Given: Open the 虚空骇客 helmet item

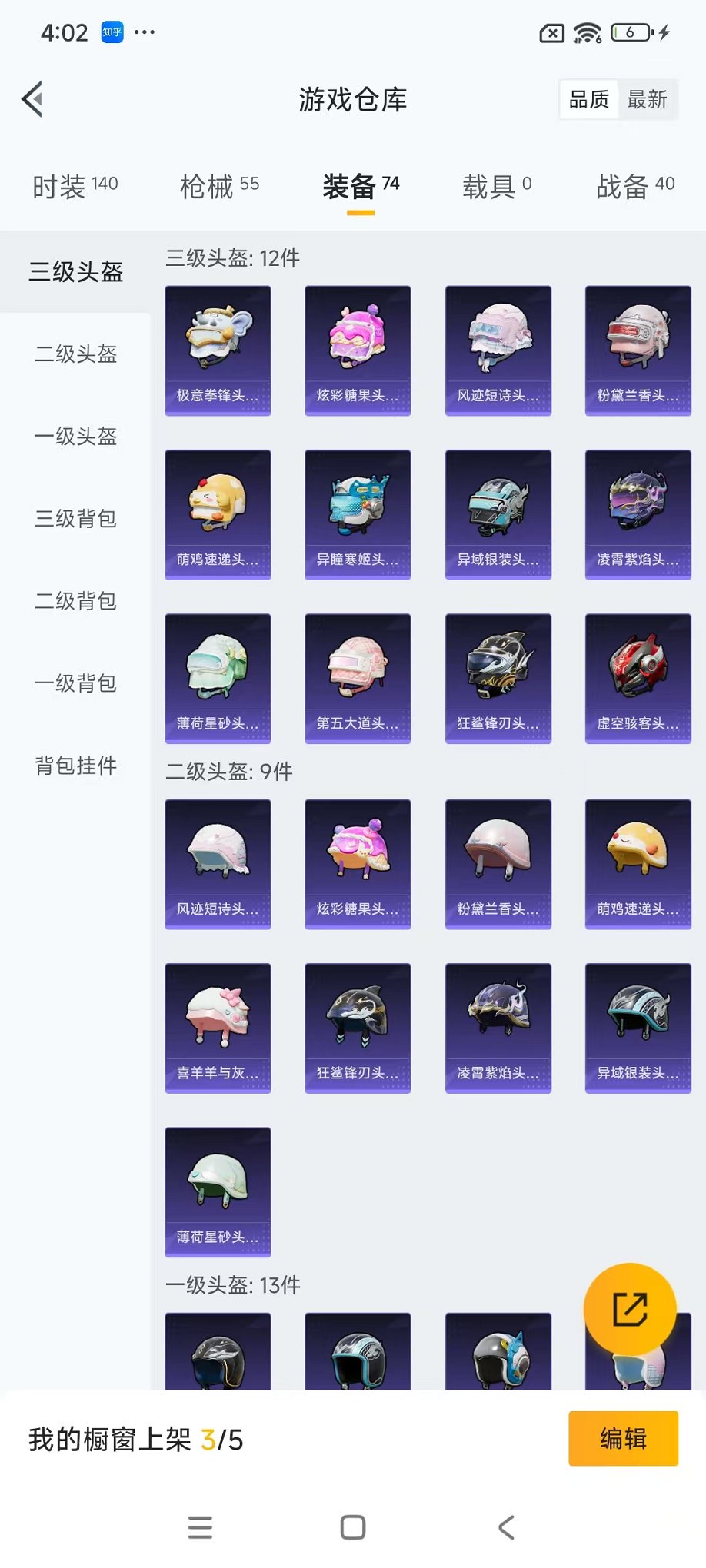Looking at the screenshot, I should [x=638, y=678].
